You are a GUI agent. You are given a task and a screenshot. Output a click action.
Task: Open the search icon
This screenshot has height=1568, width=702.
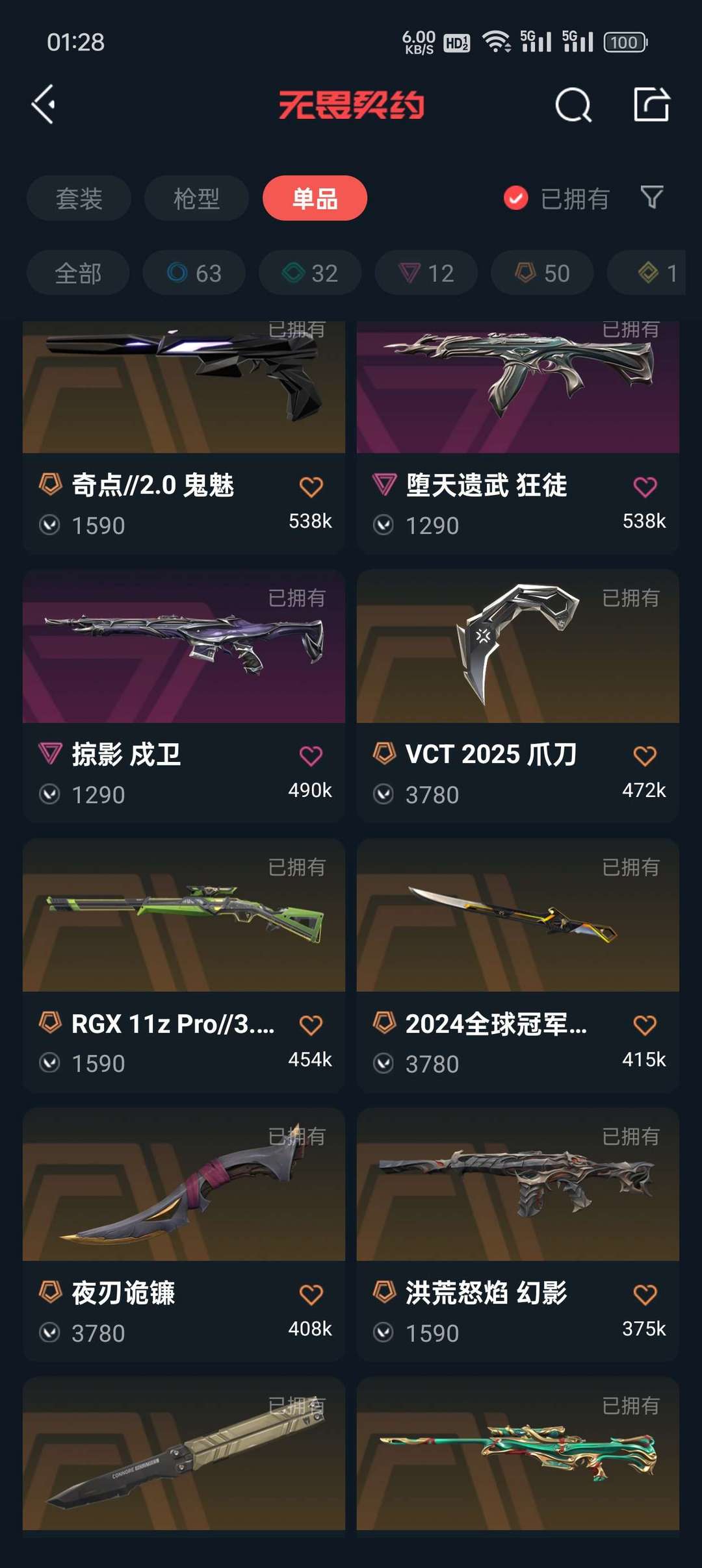[573, 105]
